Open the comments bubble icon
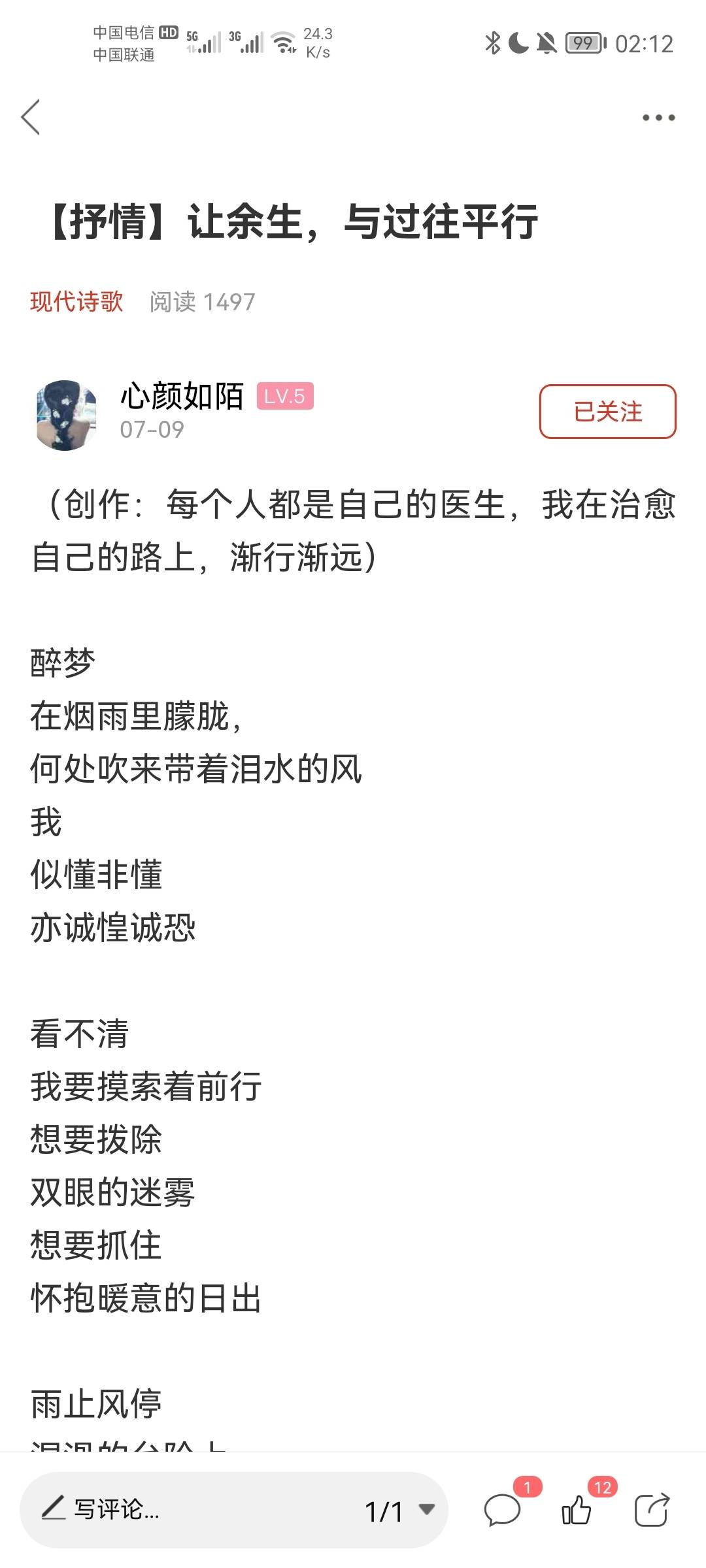 tap(502, 1511)
